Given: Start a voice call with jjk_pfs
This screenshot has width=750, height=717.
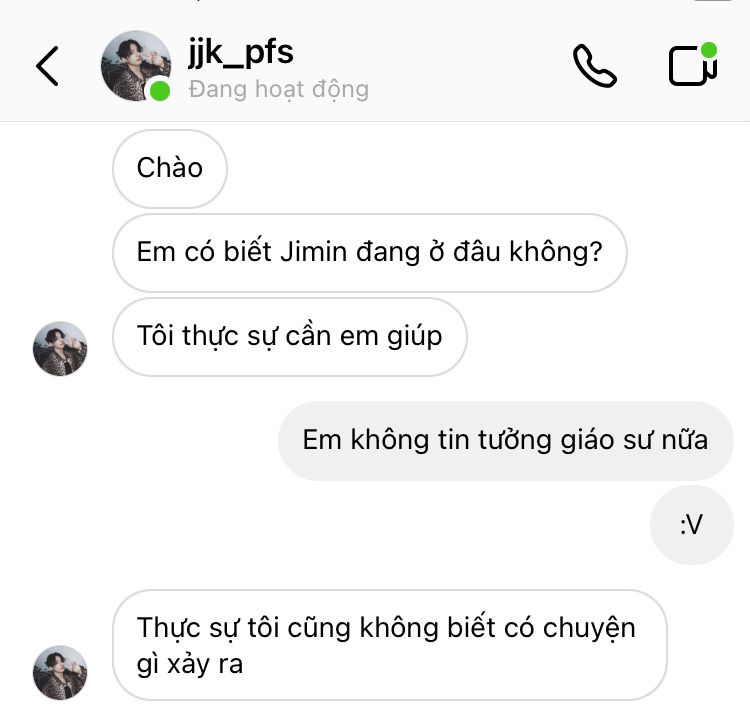Looking at the screenshot, I should click(595, 66).
